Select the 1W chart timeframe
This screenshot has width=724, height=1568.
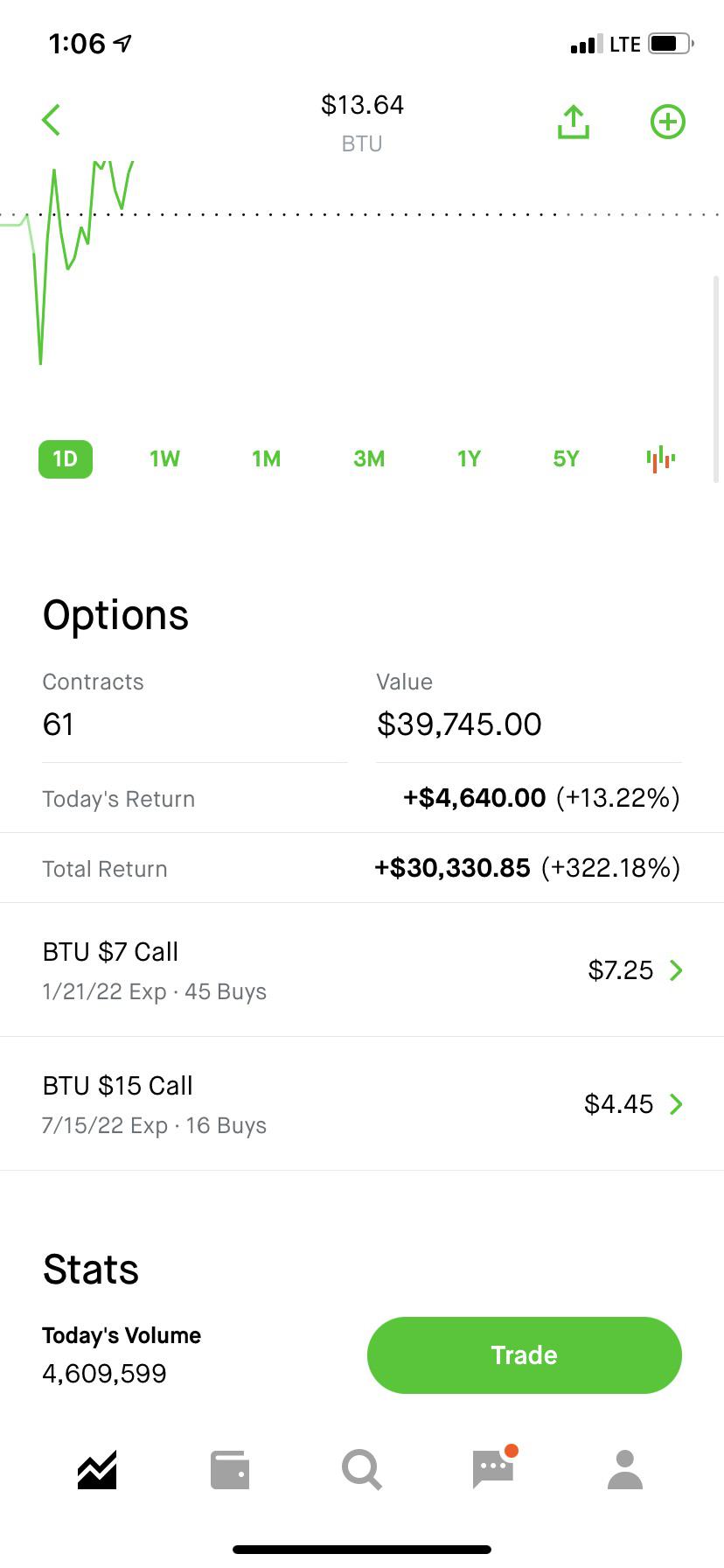(x=164, y=458)
